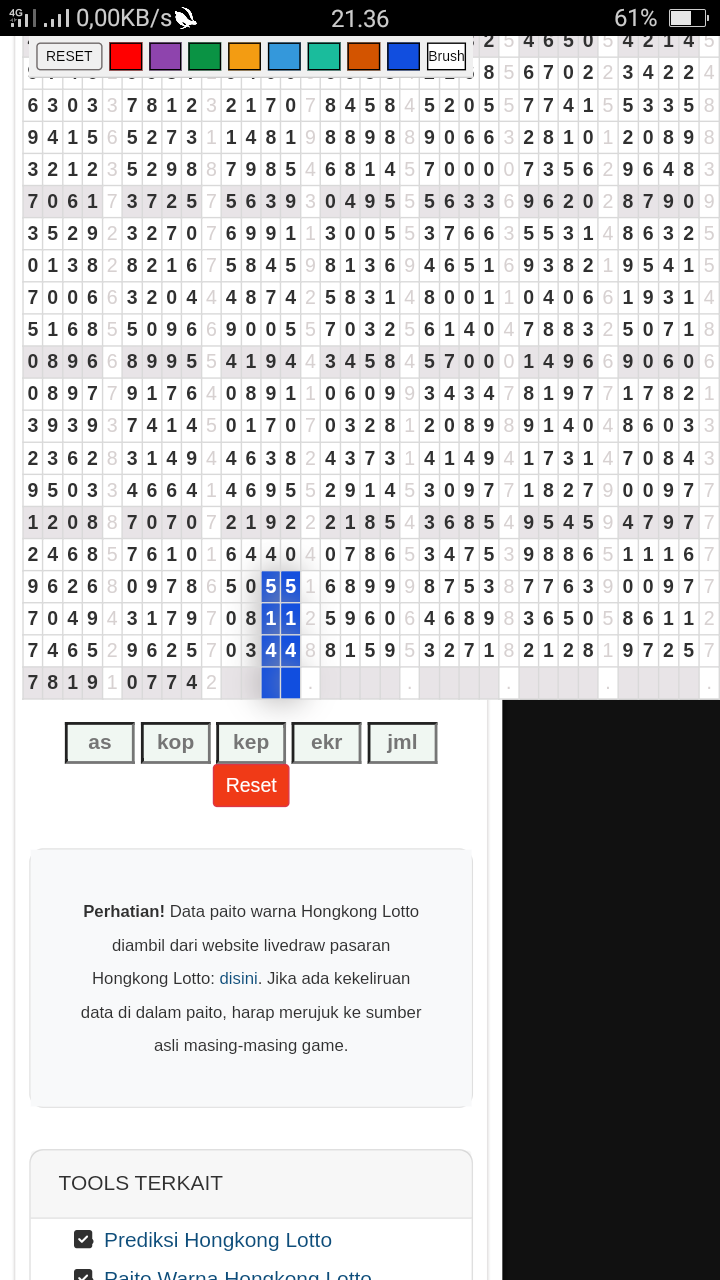Select the orange-yellow color swatch
Screen dimensions: 720x1280
pos(245,56)
